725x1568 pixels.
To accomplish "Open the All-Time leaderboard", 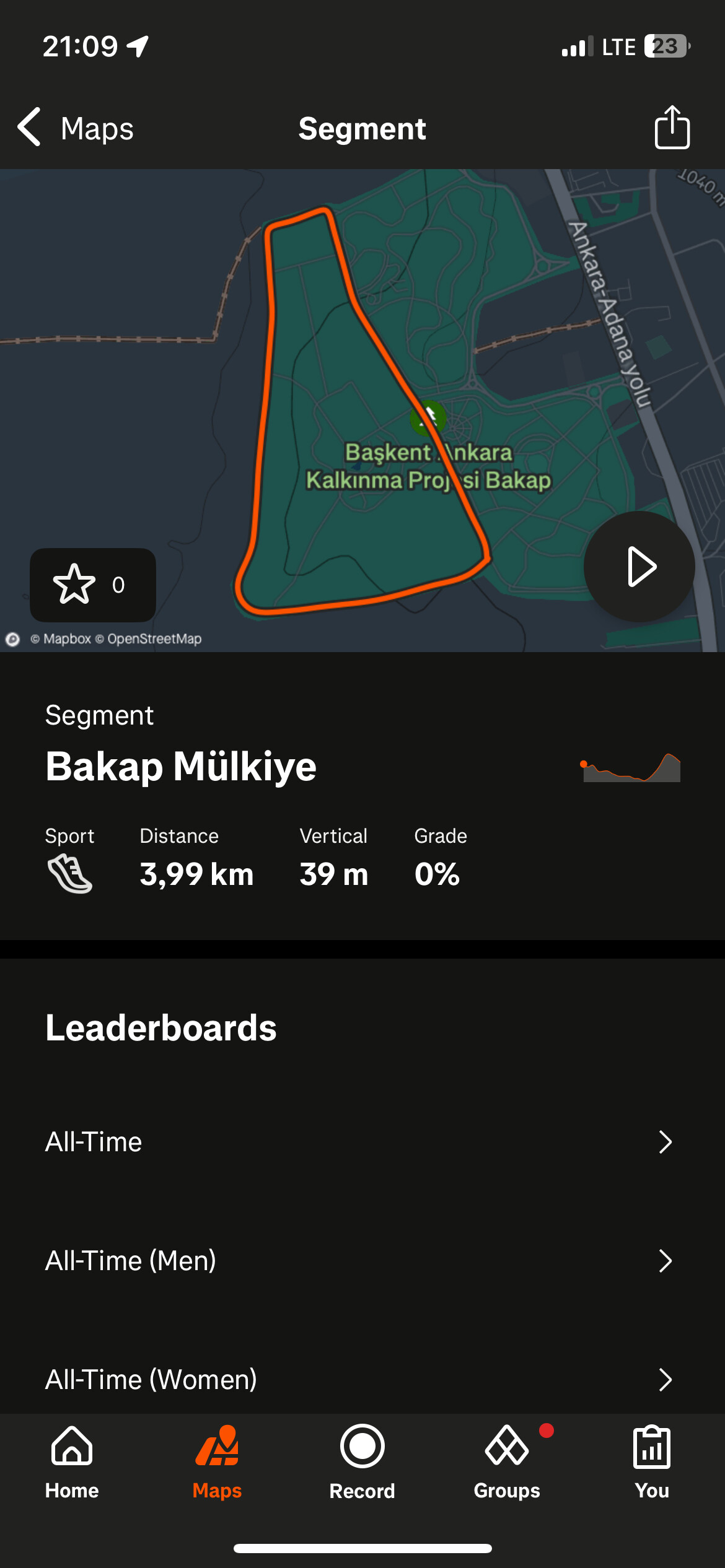I will 362,1142.
